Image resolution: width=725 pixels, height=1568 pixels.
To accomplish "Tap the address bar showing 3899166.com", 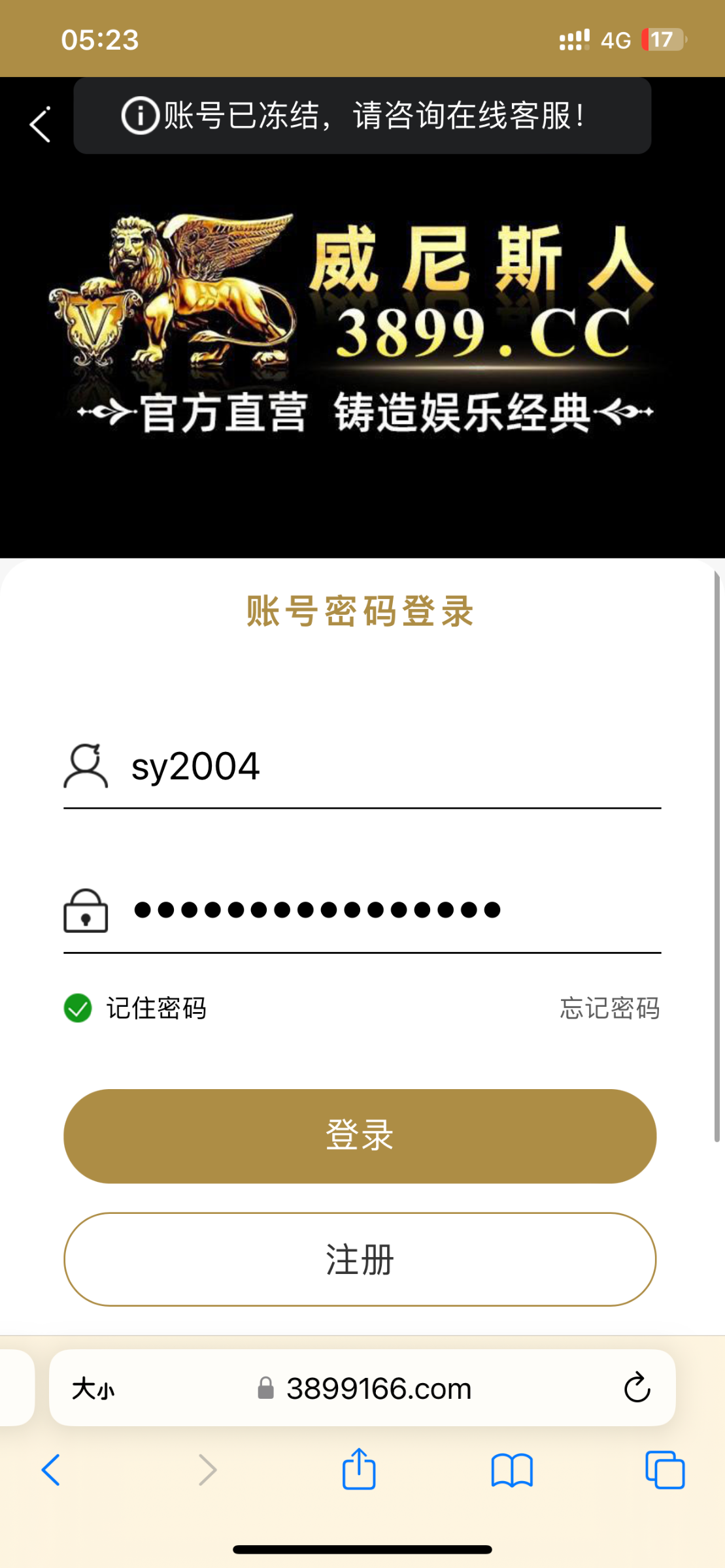I will pyautogui.click(x=378, y=1389).
